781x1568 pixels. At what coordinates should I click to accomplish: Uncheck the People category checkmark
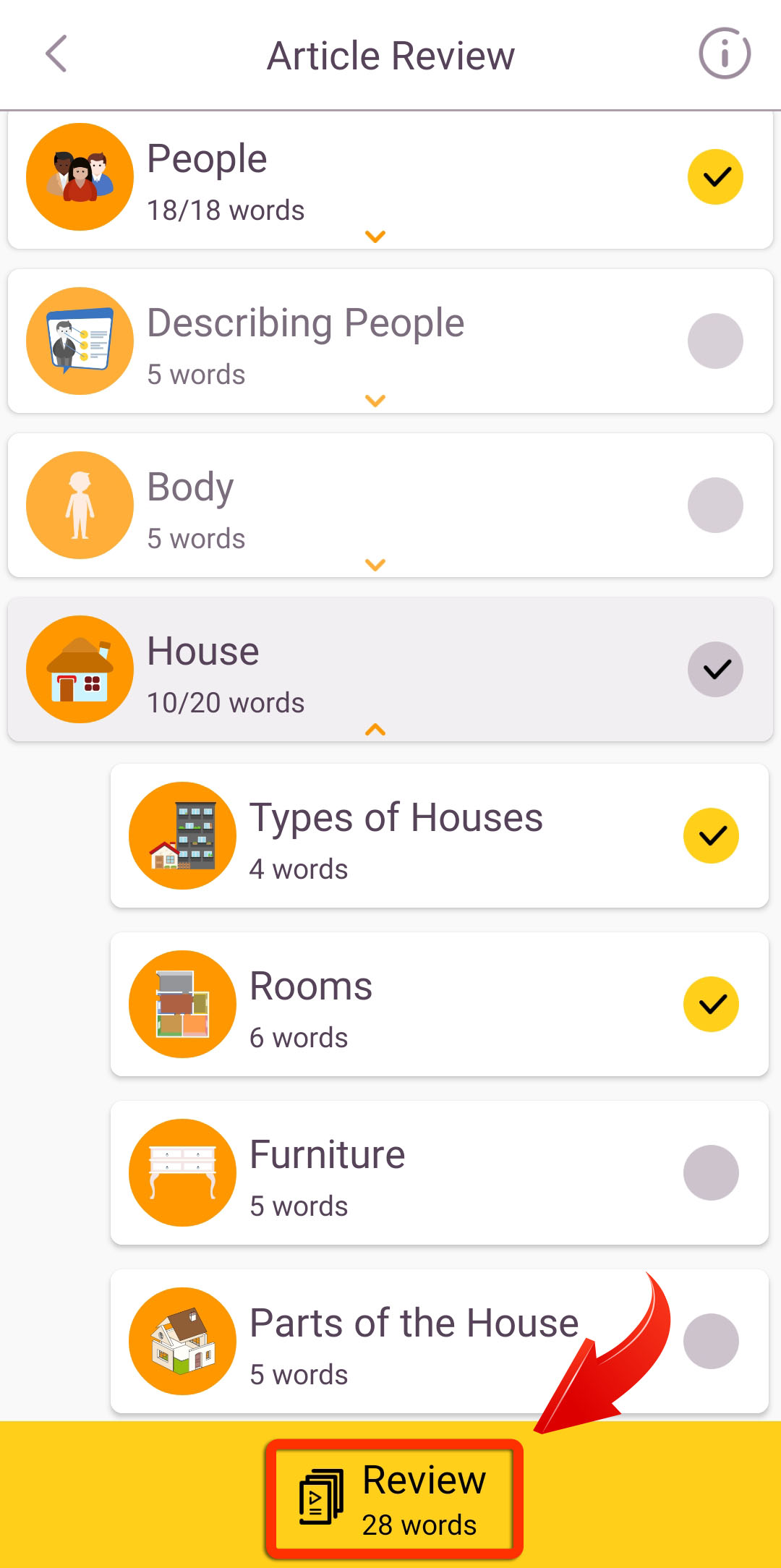(x=715, y=177)
